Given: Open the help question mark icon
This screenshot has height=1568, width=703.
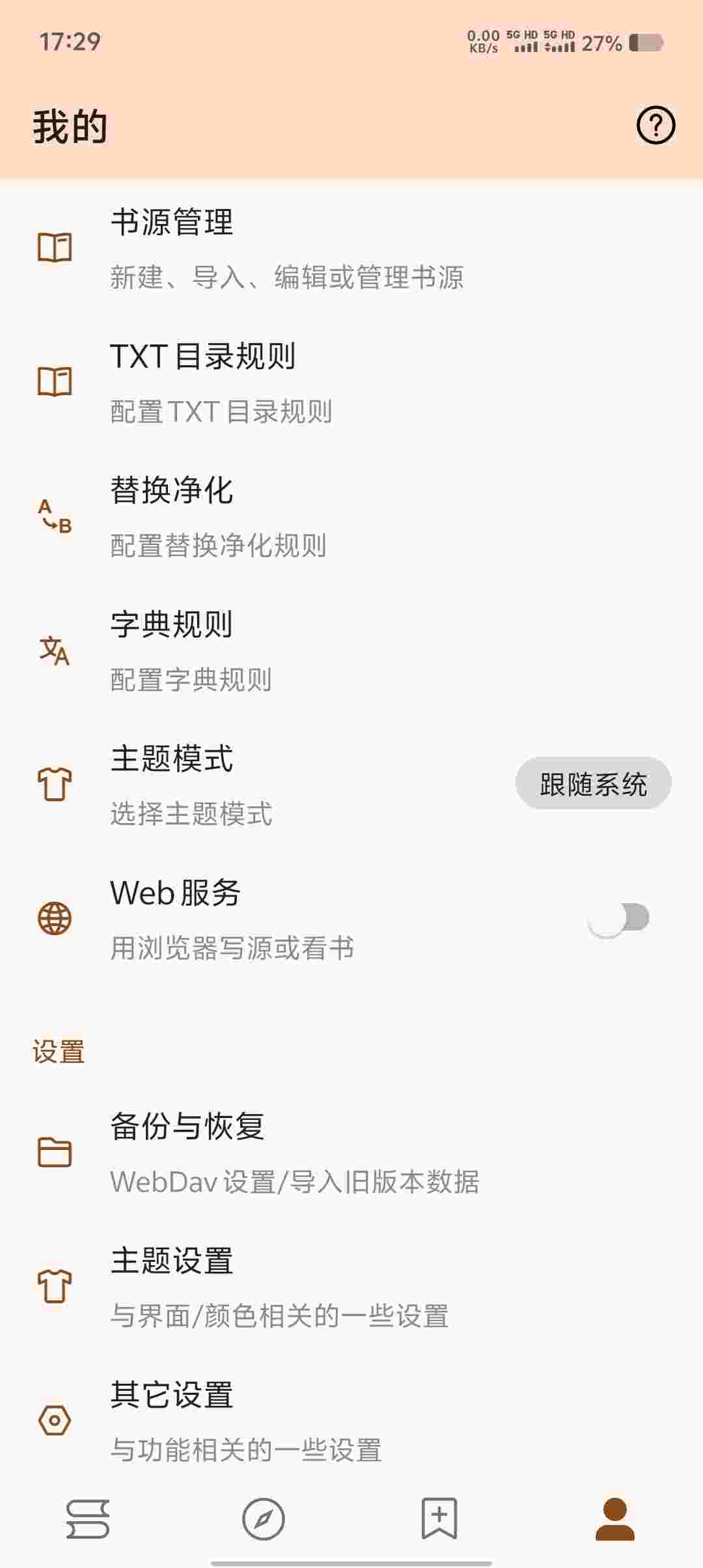Looking at the screenshot, I should pyautogui.click(x=655, y=125).
